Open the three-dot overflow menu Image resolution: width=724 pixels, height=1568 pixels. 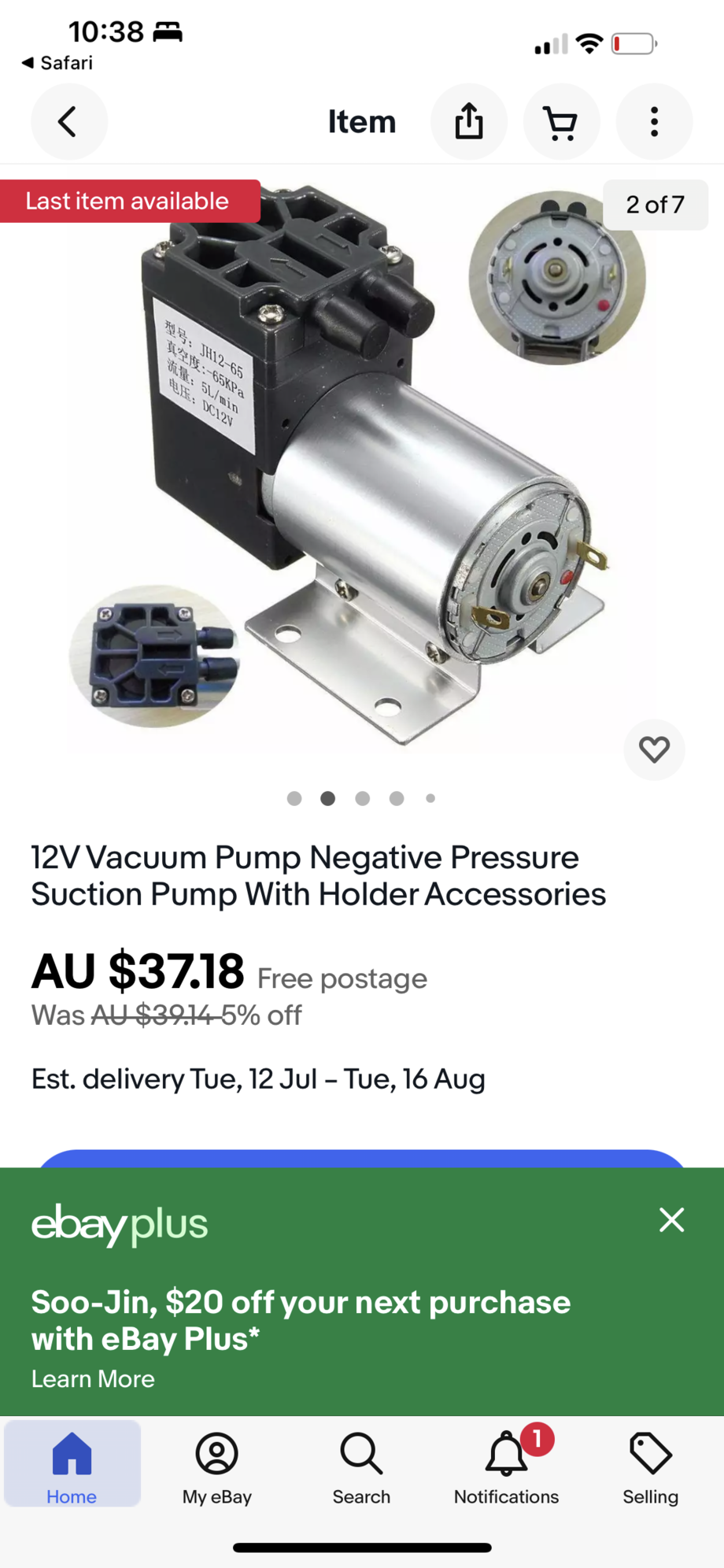(x=654, y=122)
